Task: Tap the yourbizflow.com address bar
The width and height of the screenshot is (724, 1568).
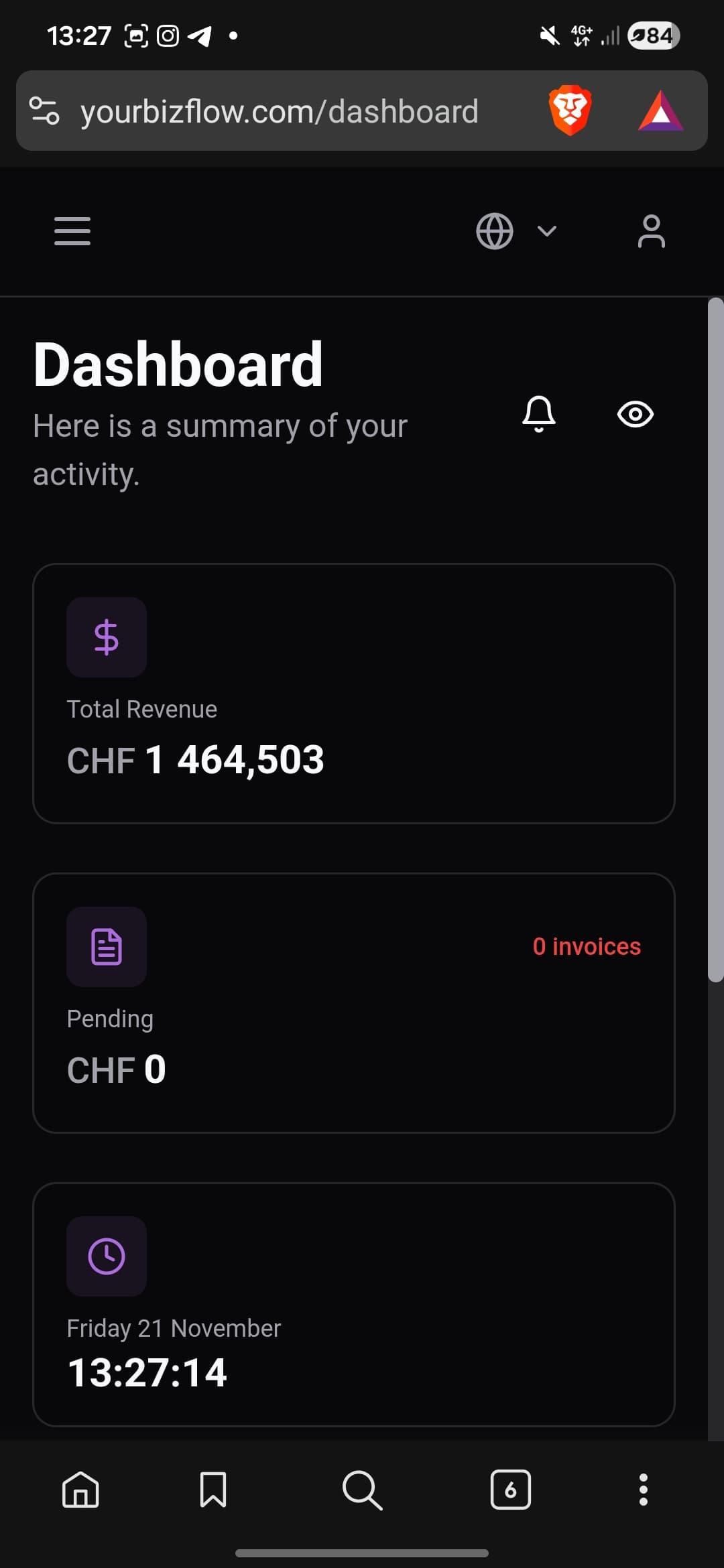Action: click(279, 111)
